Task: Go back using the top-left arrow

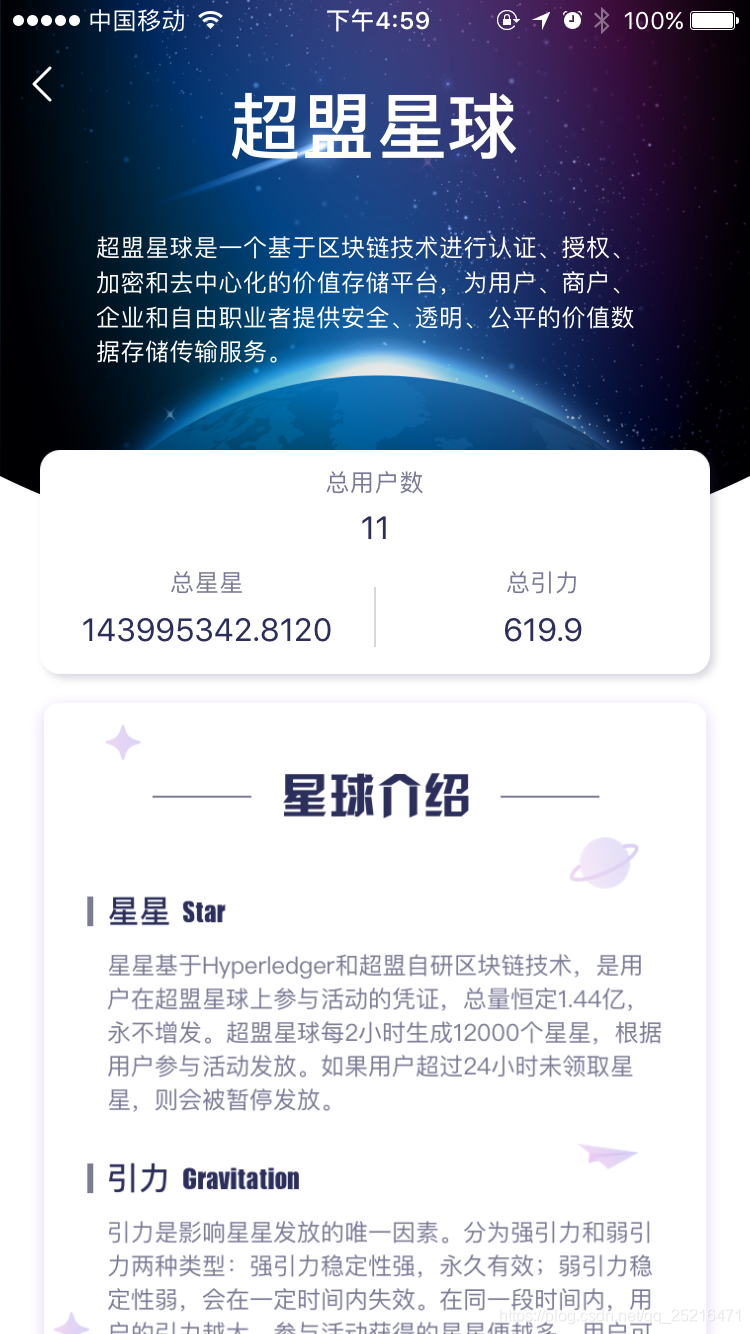Action: click(42, 85)
